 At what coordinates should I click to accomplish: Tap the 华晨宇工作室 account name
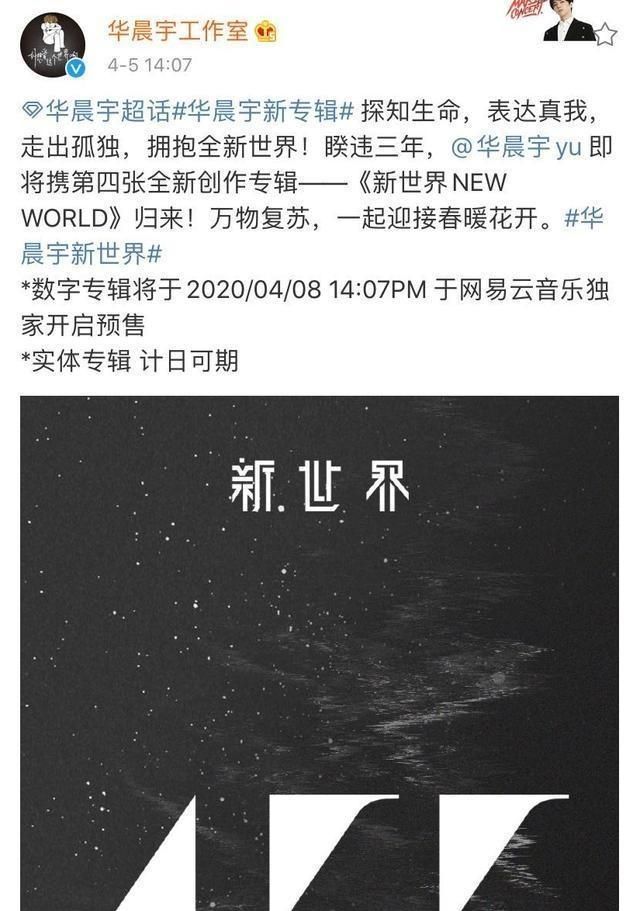[178, 31]
